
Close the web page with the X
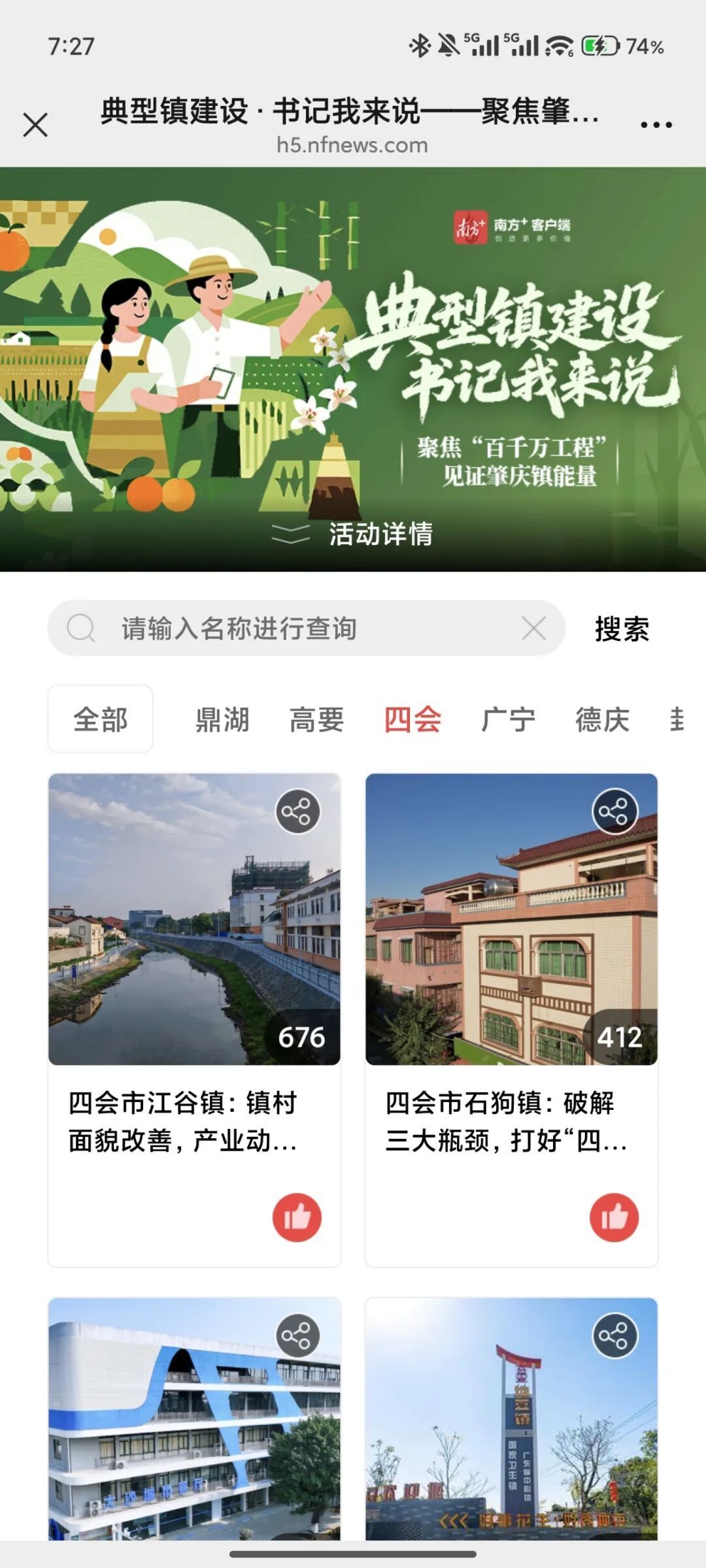pyautogui.click(x=35, y=125)
